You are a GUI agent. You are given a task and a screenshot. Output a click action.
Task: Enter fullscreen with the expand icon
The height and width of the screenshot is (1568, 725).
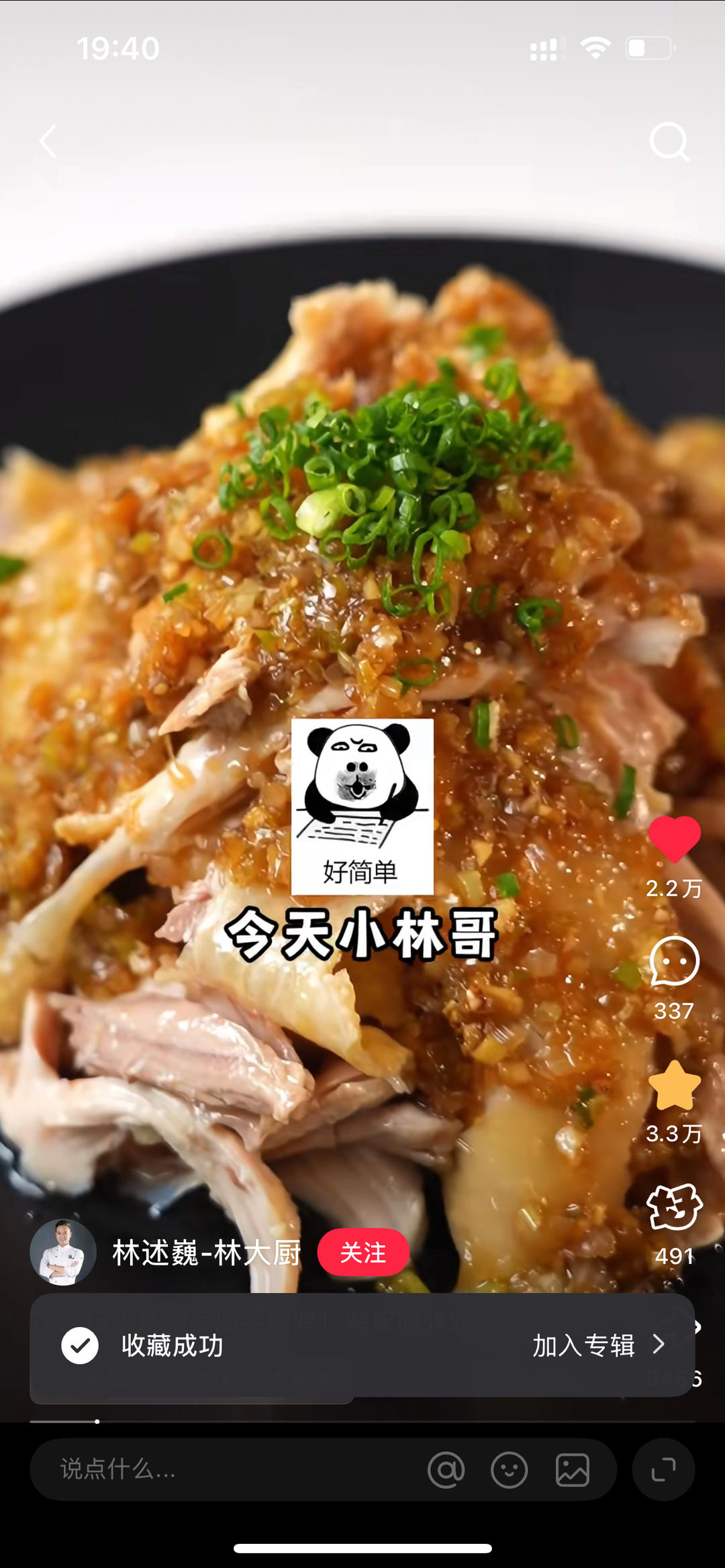click(663, 1469)
